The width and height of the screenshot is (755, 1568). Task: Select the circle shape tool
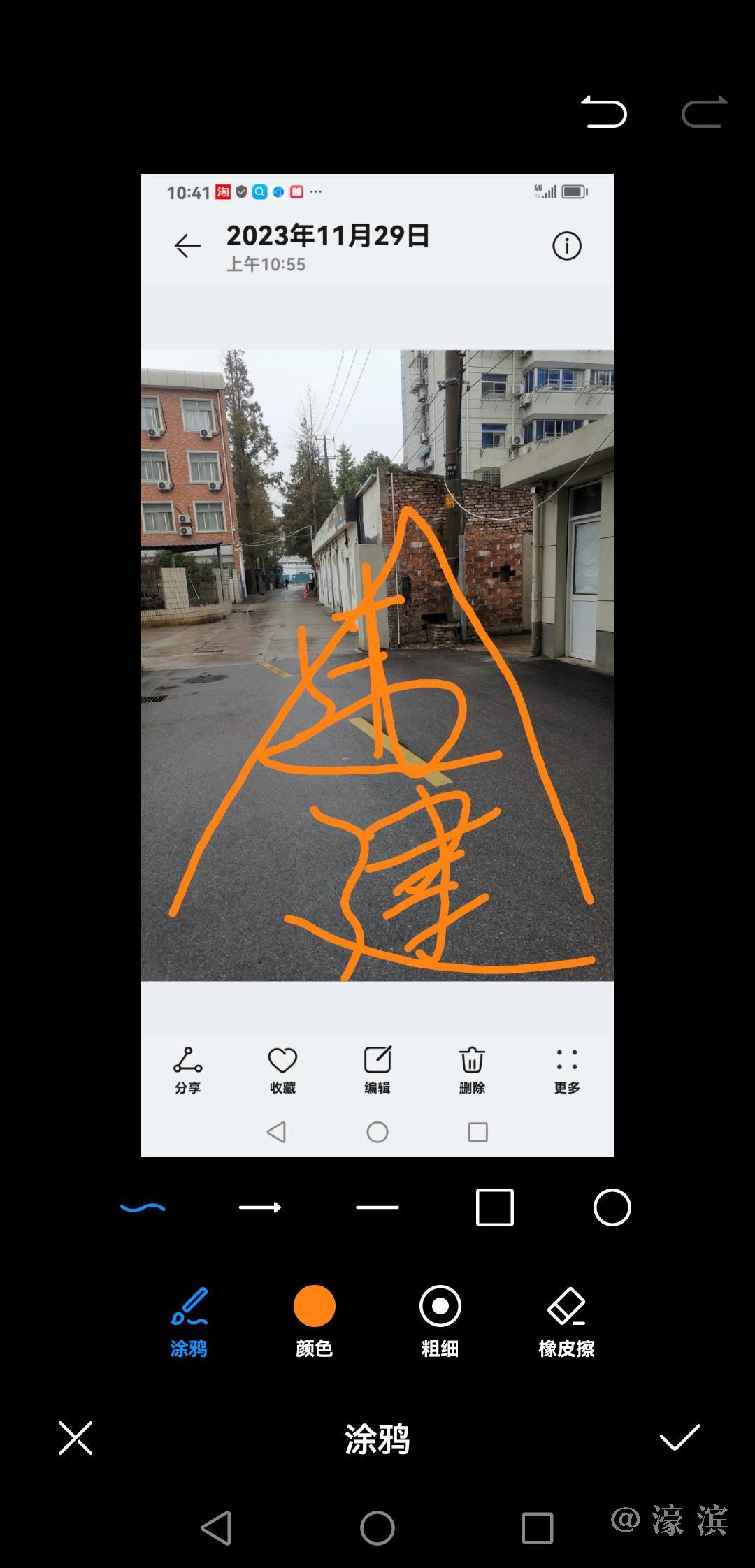pyautogui.click(x=612, y=1207)
